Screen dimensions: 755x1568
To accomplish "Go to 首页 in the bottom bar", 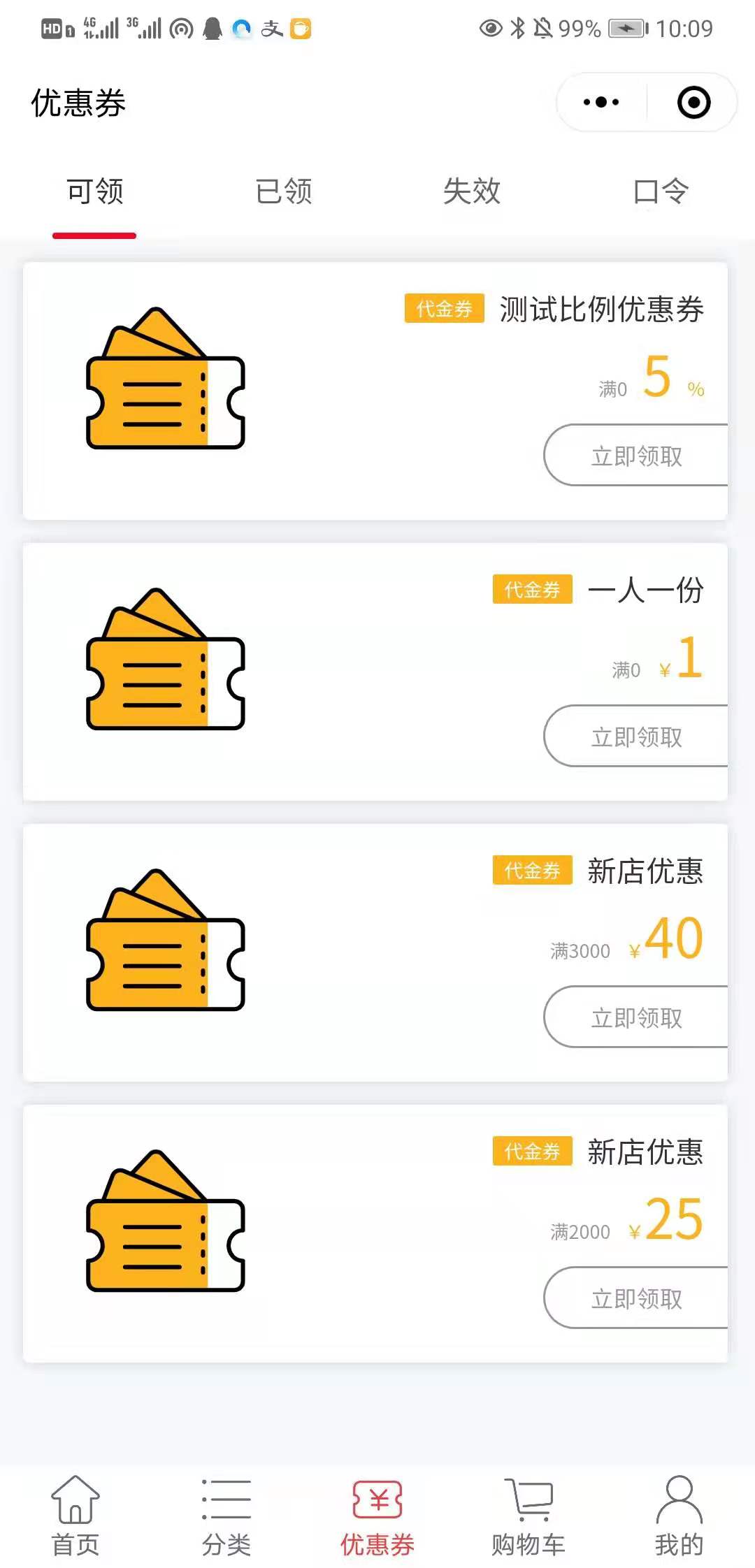I will tap(75, 1515).
